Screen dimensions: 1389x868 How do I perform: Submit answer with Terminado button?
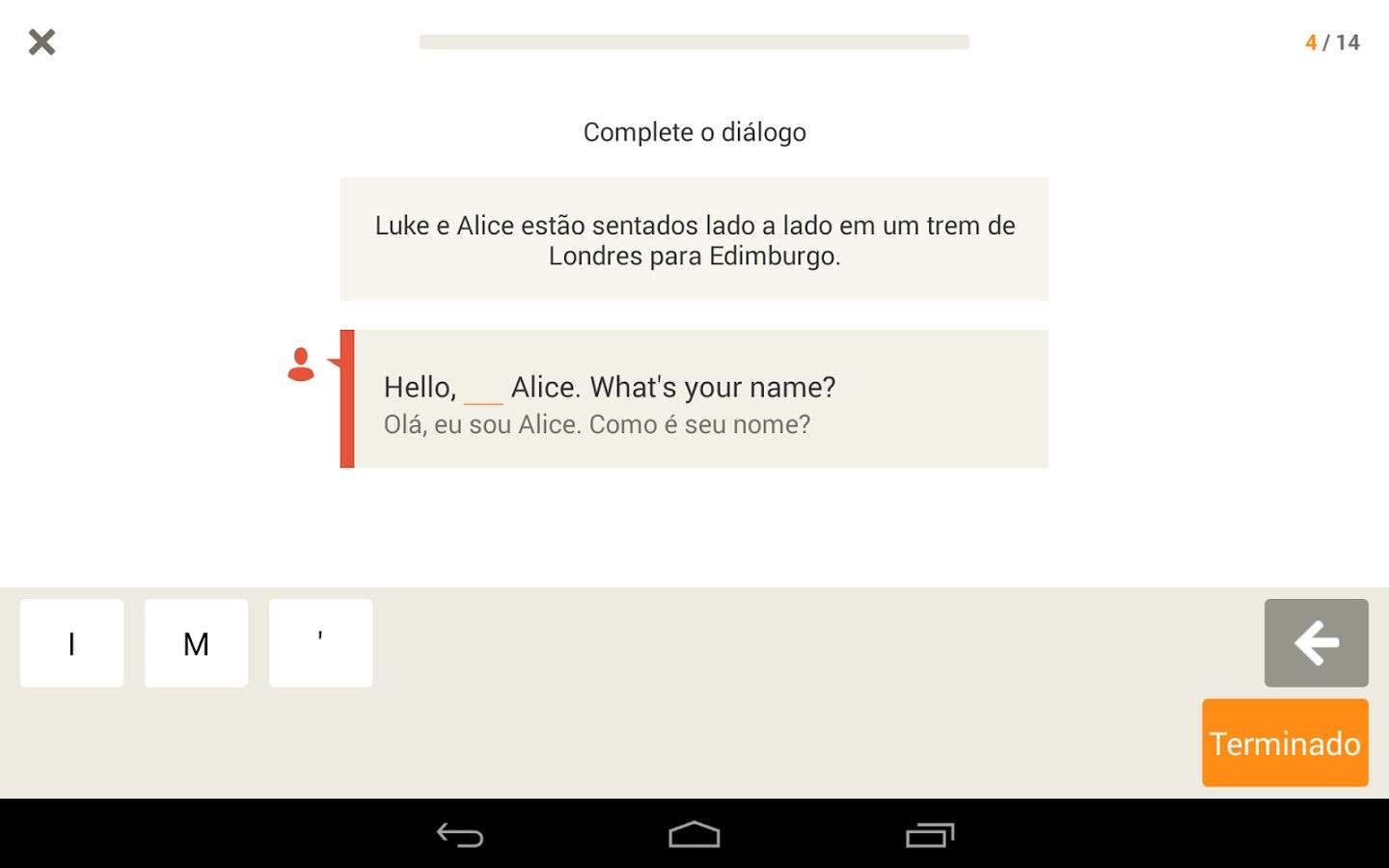coord(1284,743)
